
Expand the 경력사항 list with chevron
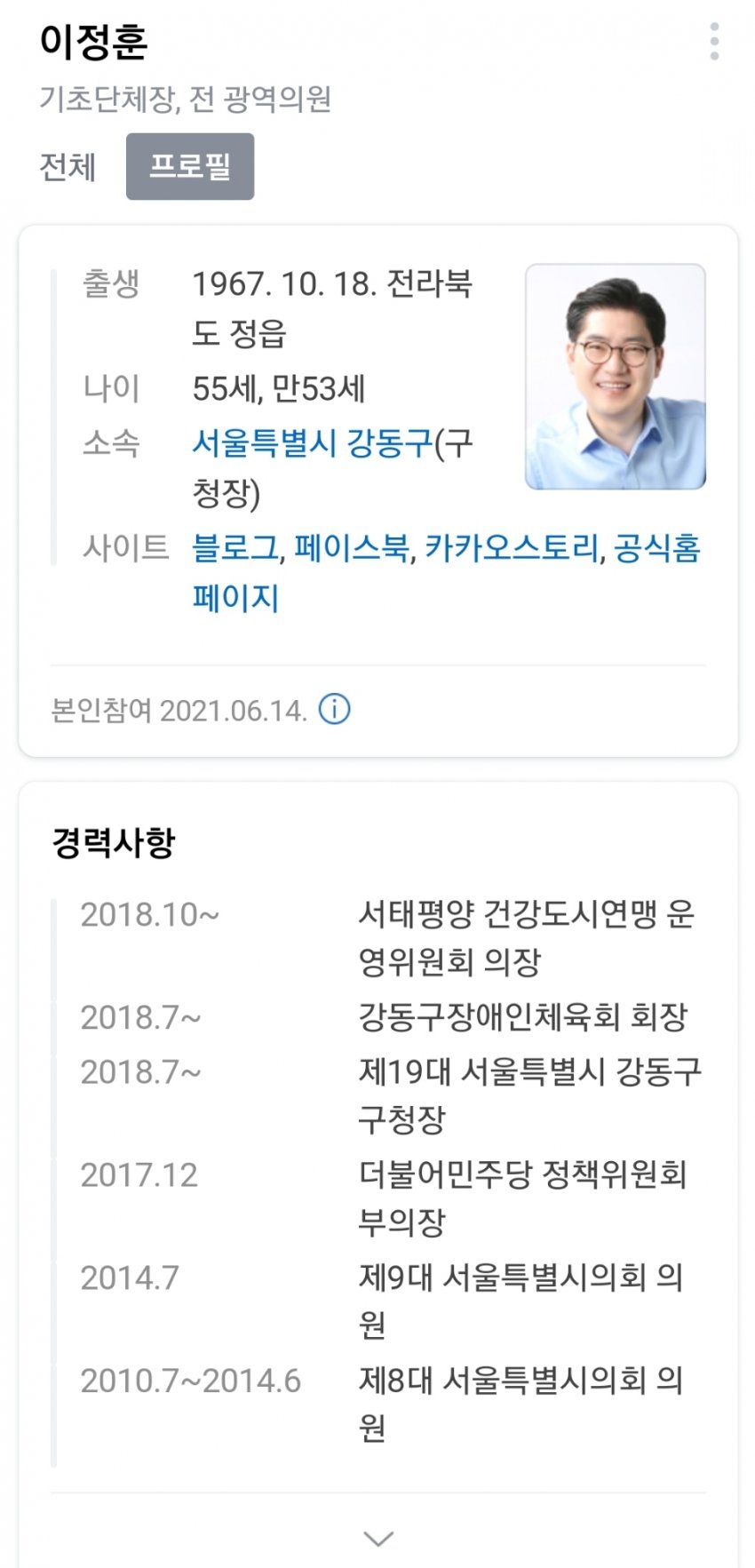pos(378,1538)
